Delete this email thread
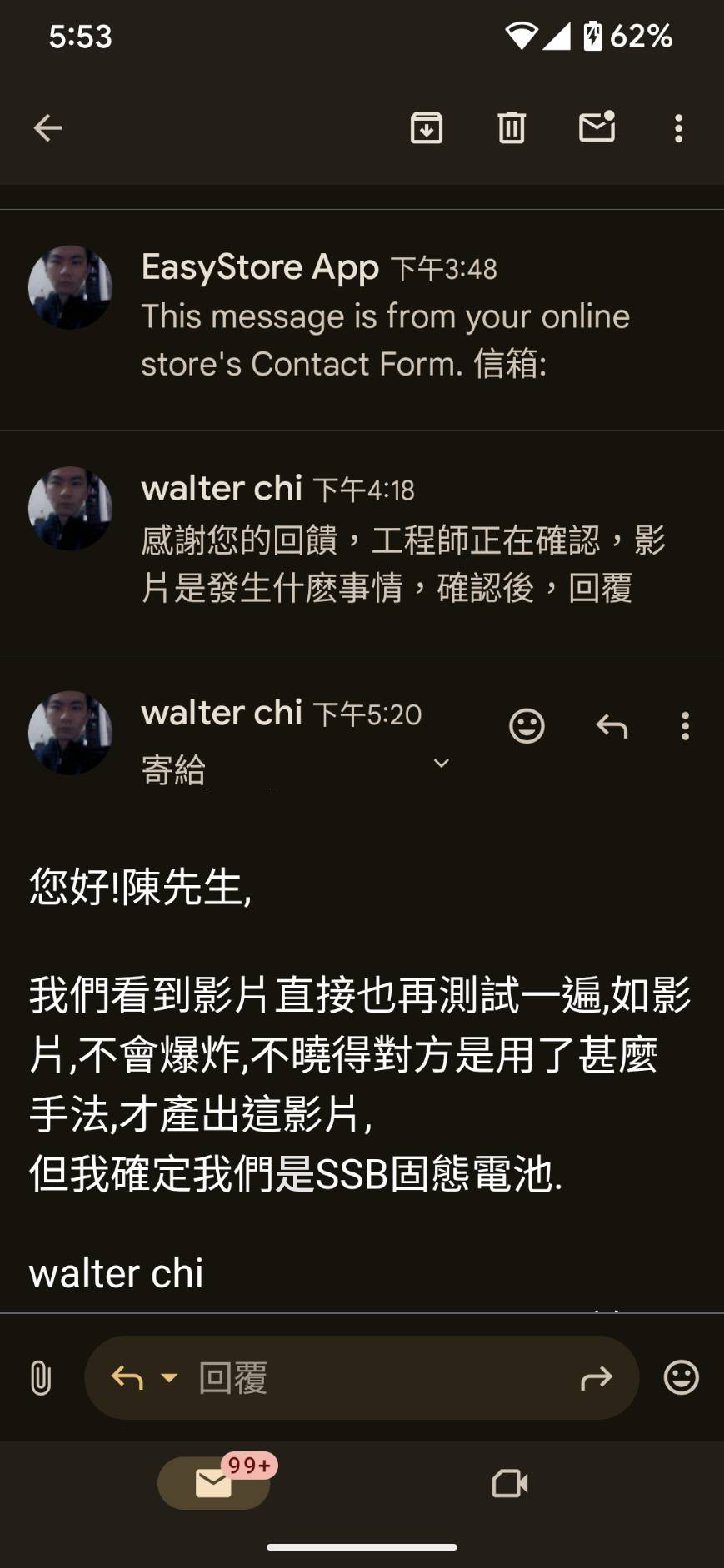 coord(512,128)
